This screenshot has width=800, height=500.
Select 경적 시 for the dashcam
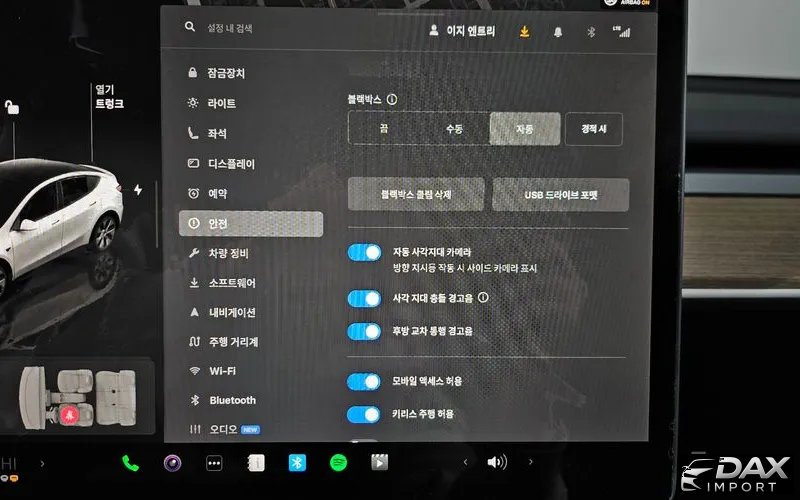[593, 129]
